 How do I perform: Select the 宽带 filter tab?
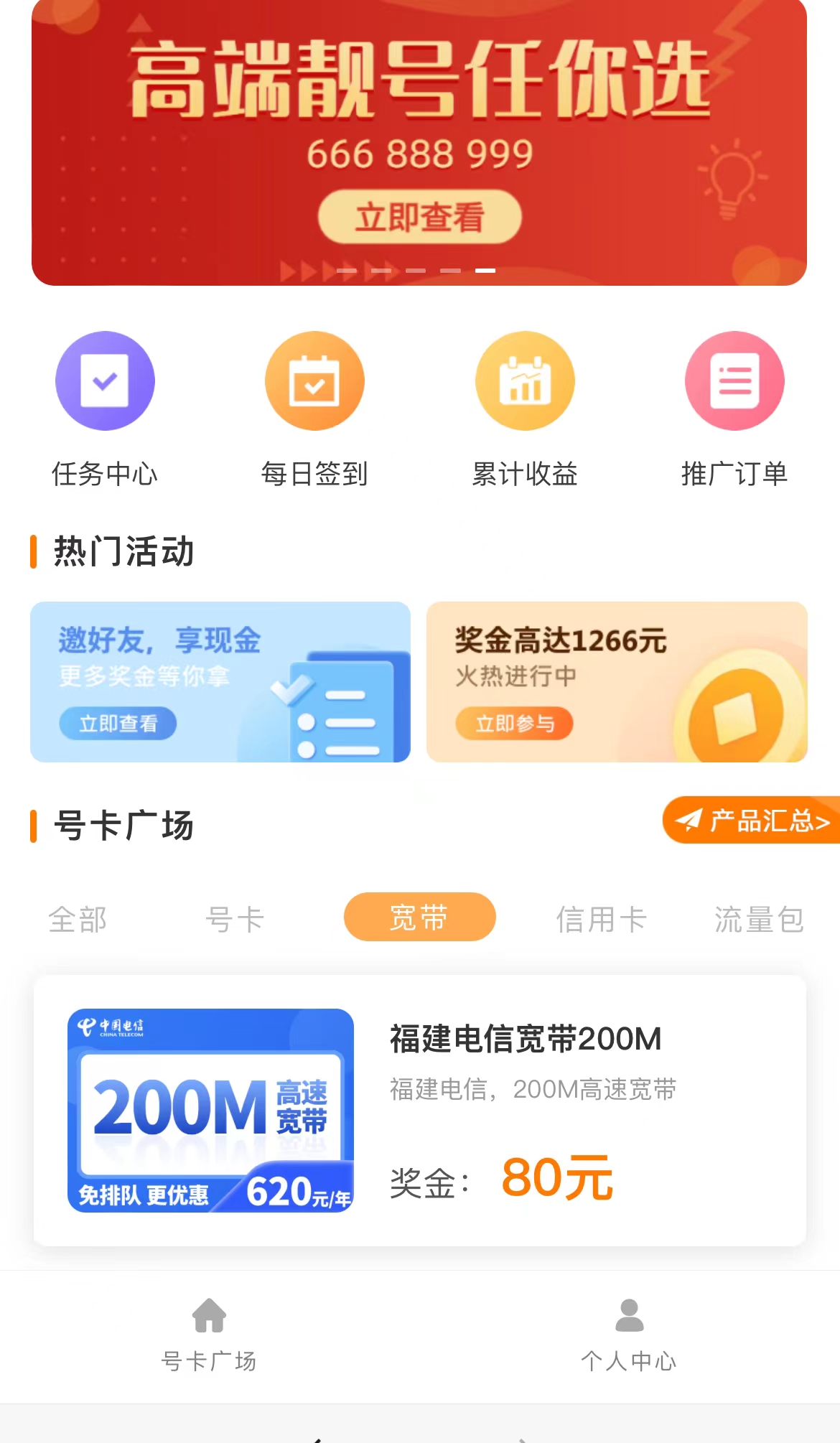click(x=419, y=917)
